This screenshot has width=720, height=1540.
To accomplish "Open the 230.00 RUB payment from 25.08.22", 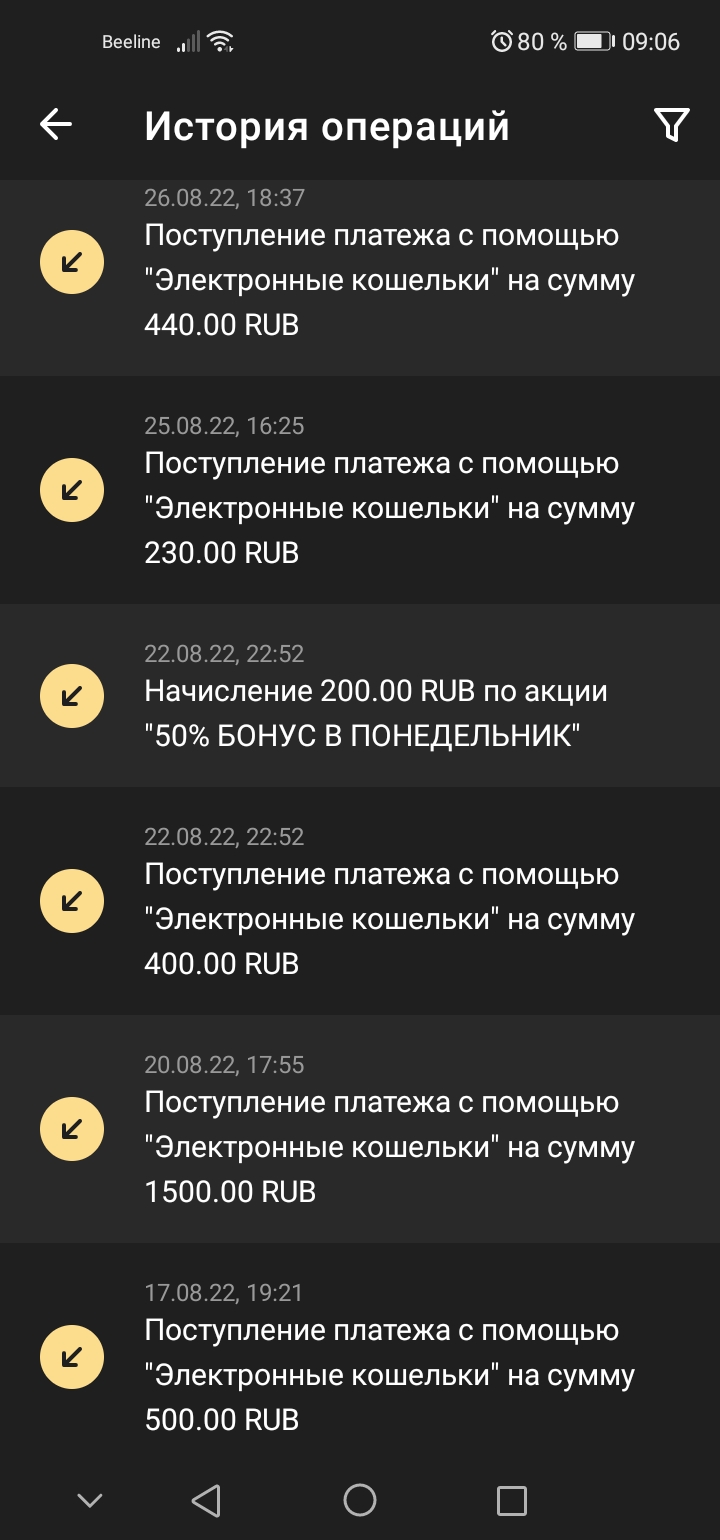I will click(360, 490).
